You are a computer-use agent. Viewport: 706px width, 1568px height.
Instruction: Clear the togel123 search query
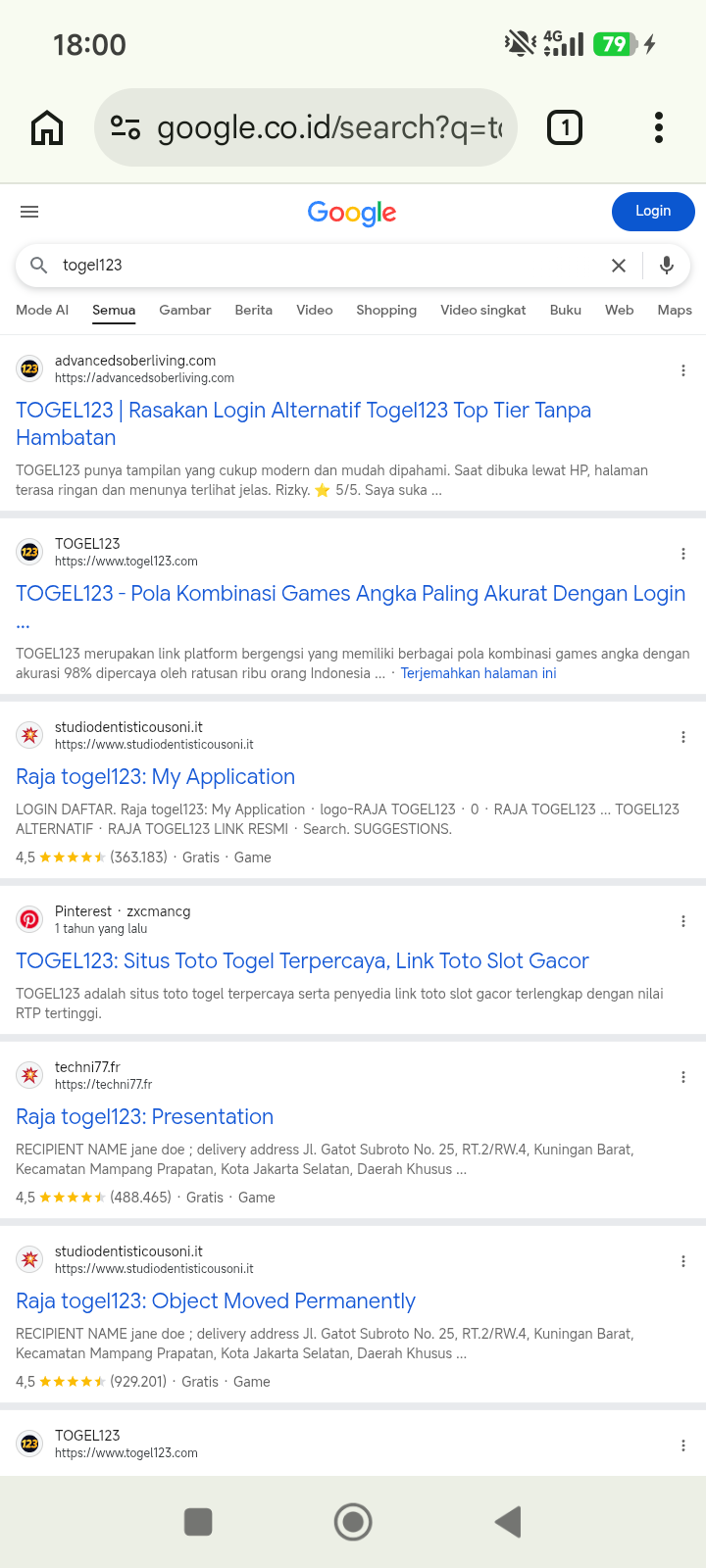619,266
